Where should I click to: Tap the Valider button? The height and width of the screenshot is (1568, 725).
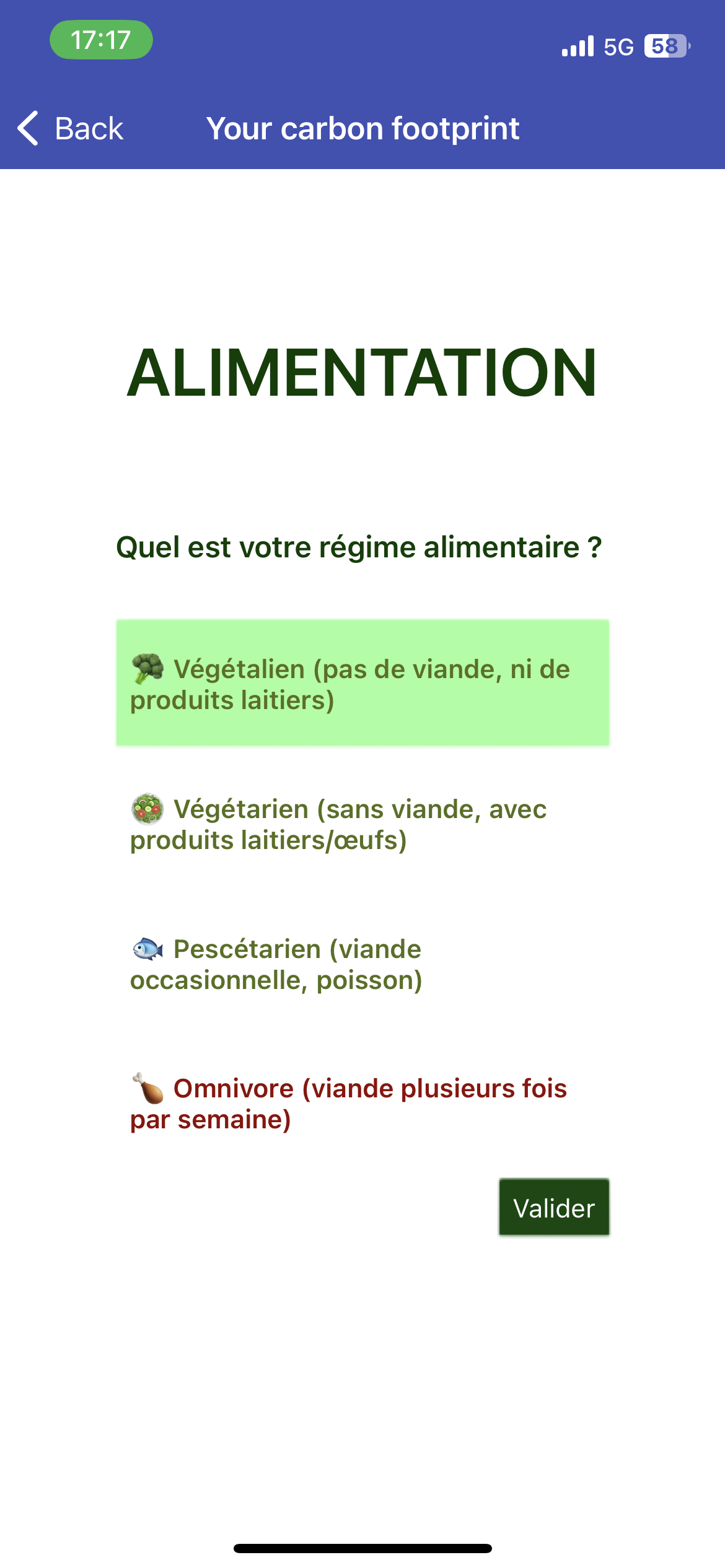point(554,1208)
